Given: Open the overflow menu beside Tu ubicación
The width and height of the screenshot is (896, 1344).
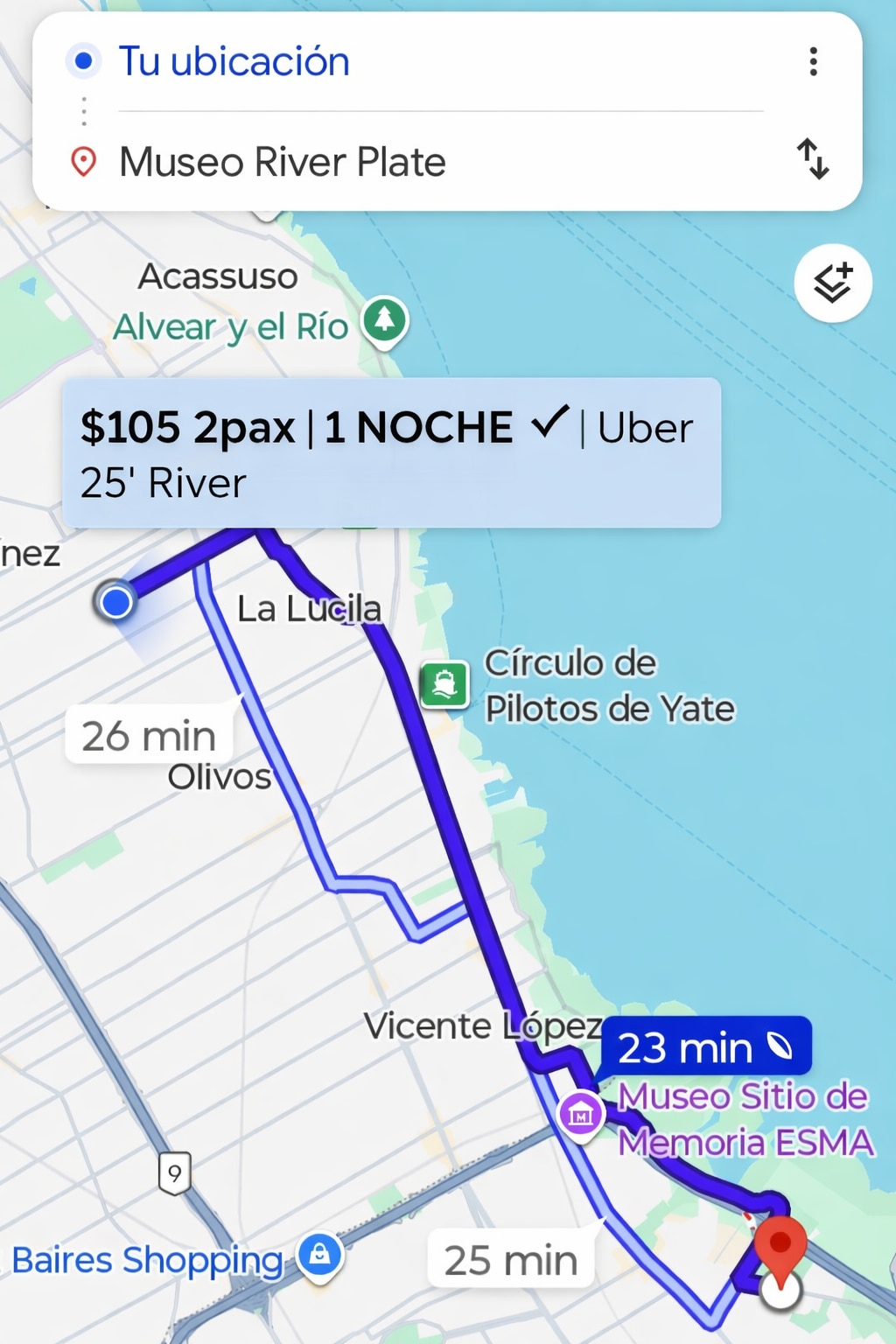Looking at the screenshot, I should coord(813,62).
